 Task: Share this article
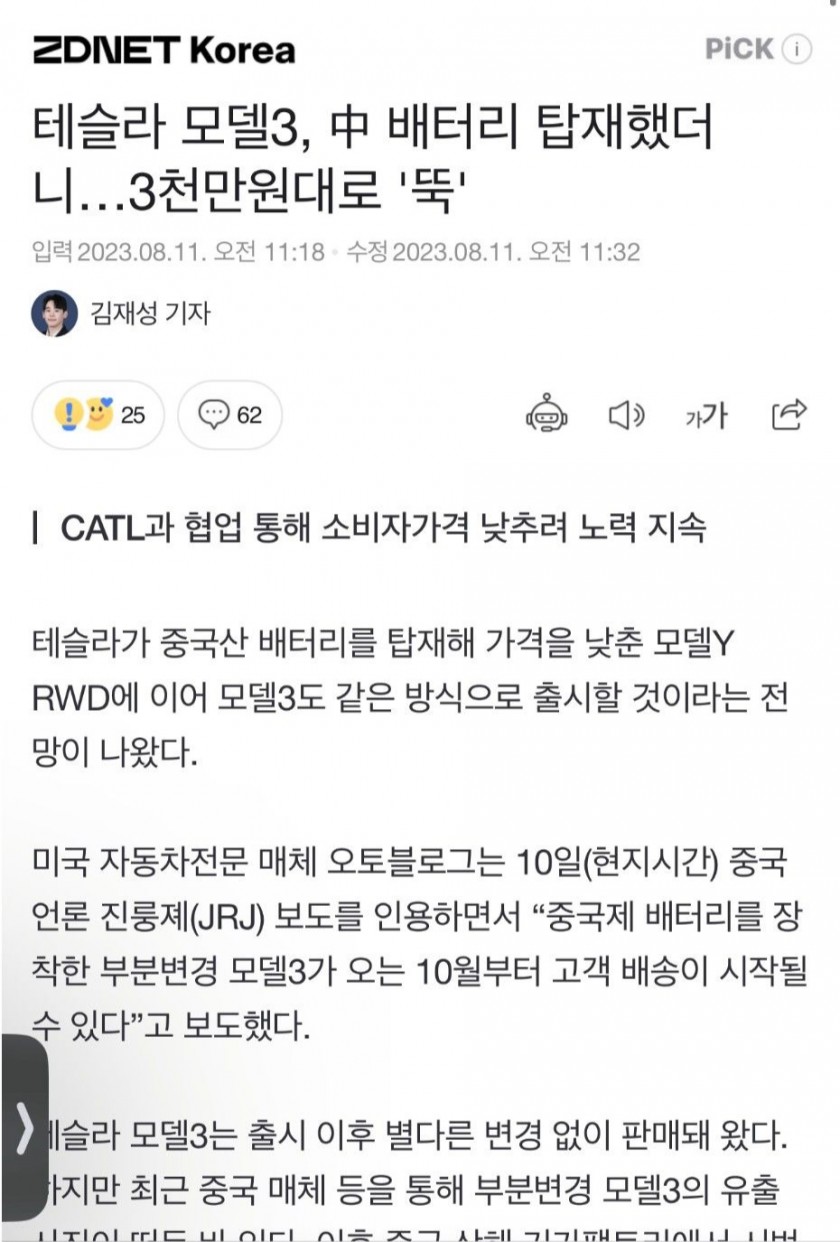pyautogui.click(x=789, y=413)
